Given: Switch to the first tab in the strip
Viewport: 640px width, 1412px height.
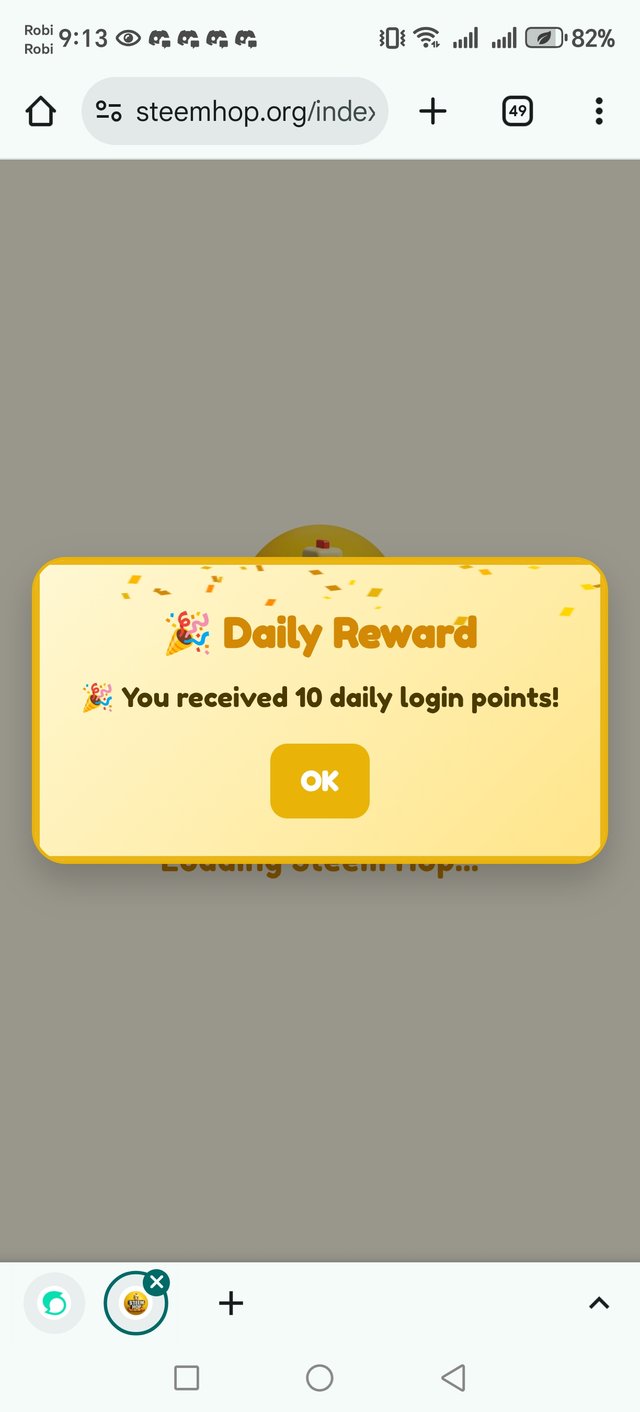Looking at the screenshot, I should (x=54, y=1303).
